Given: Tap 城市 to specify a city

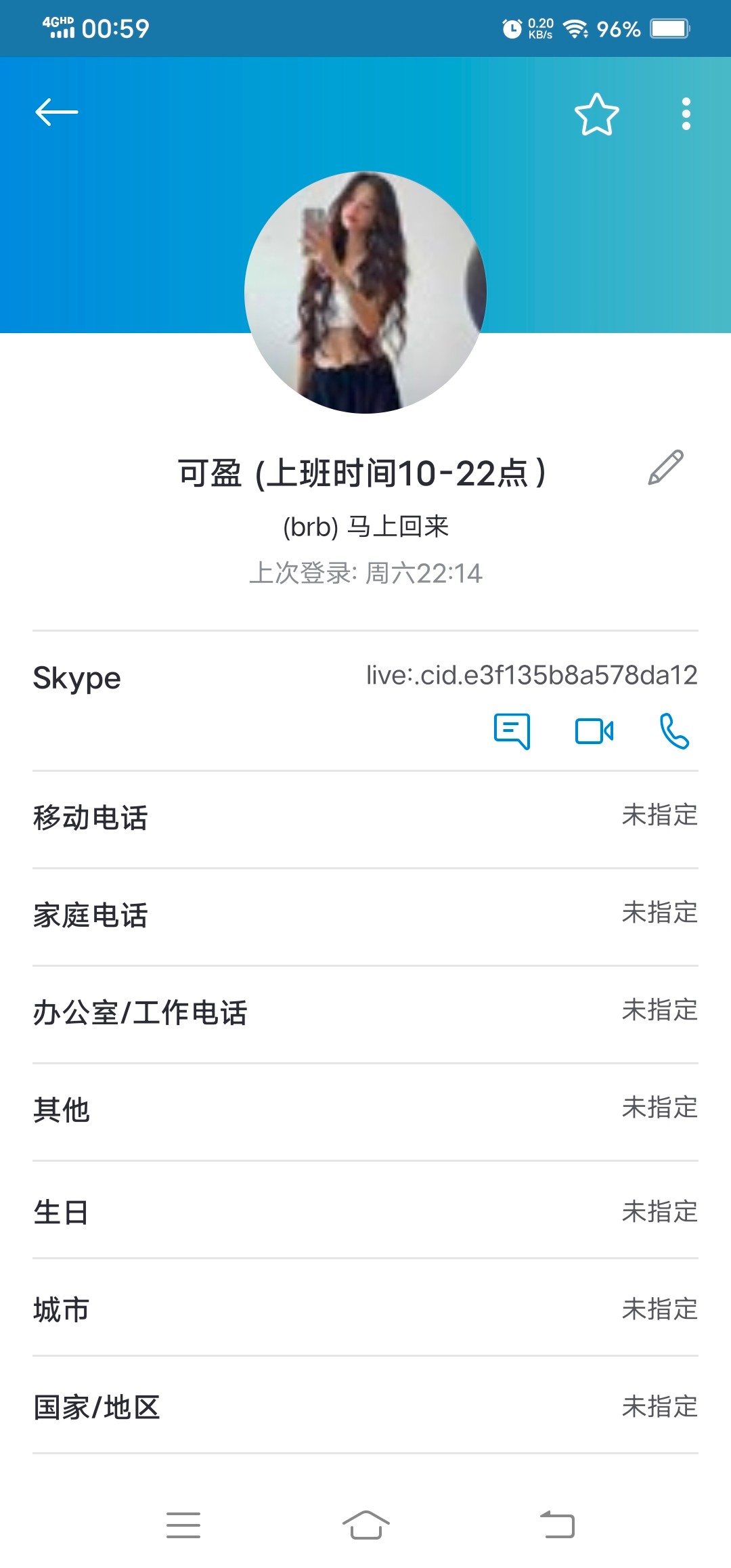Looking at the screenshot, I should [x=365, y=1310].
